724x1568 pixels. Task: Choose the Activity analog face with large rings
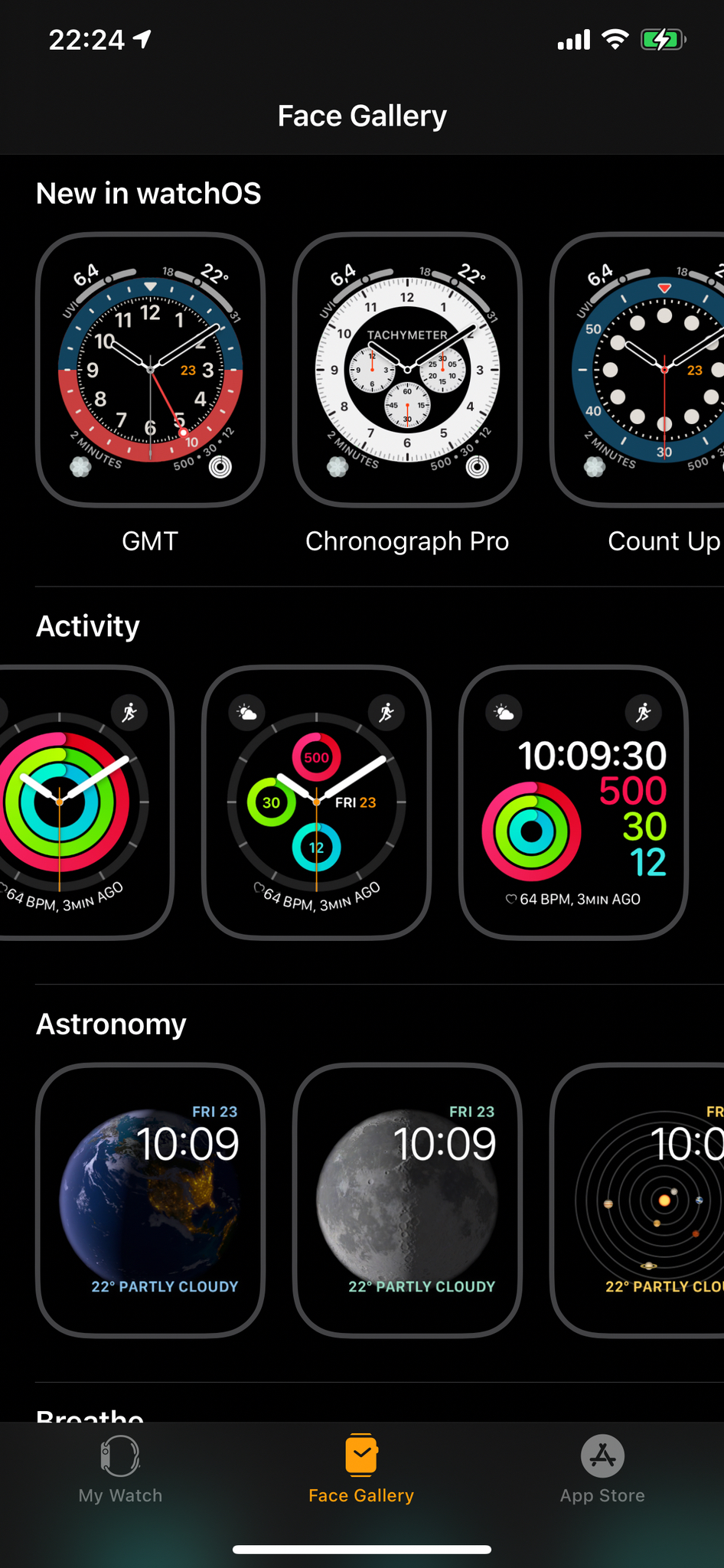(x=86, y=802)
